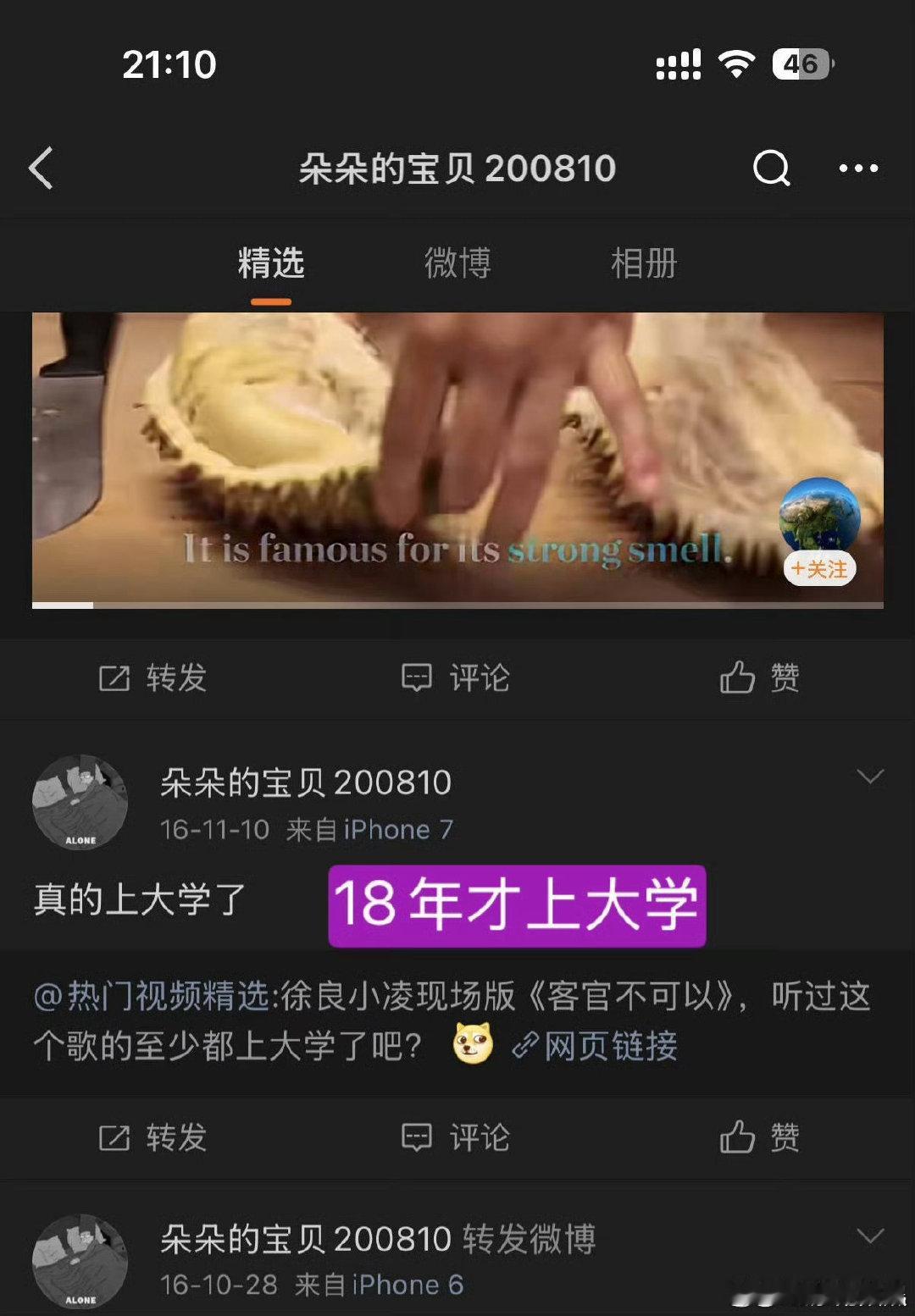Tap the back arrow to return
Viewport: 915px width, 1316px height.
point(41,168)
